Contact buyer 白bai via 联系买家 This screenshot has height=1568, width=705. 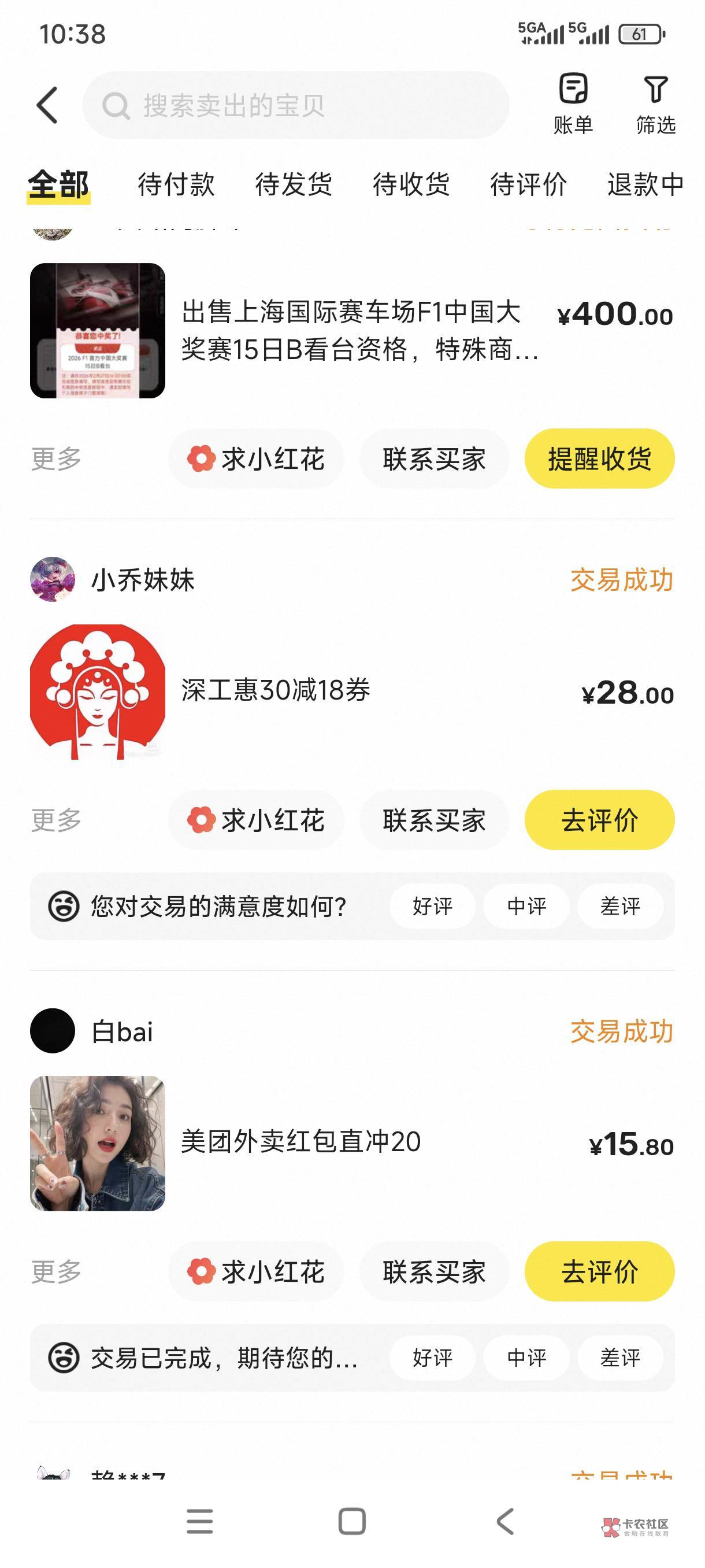coord(434,1271)
